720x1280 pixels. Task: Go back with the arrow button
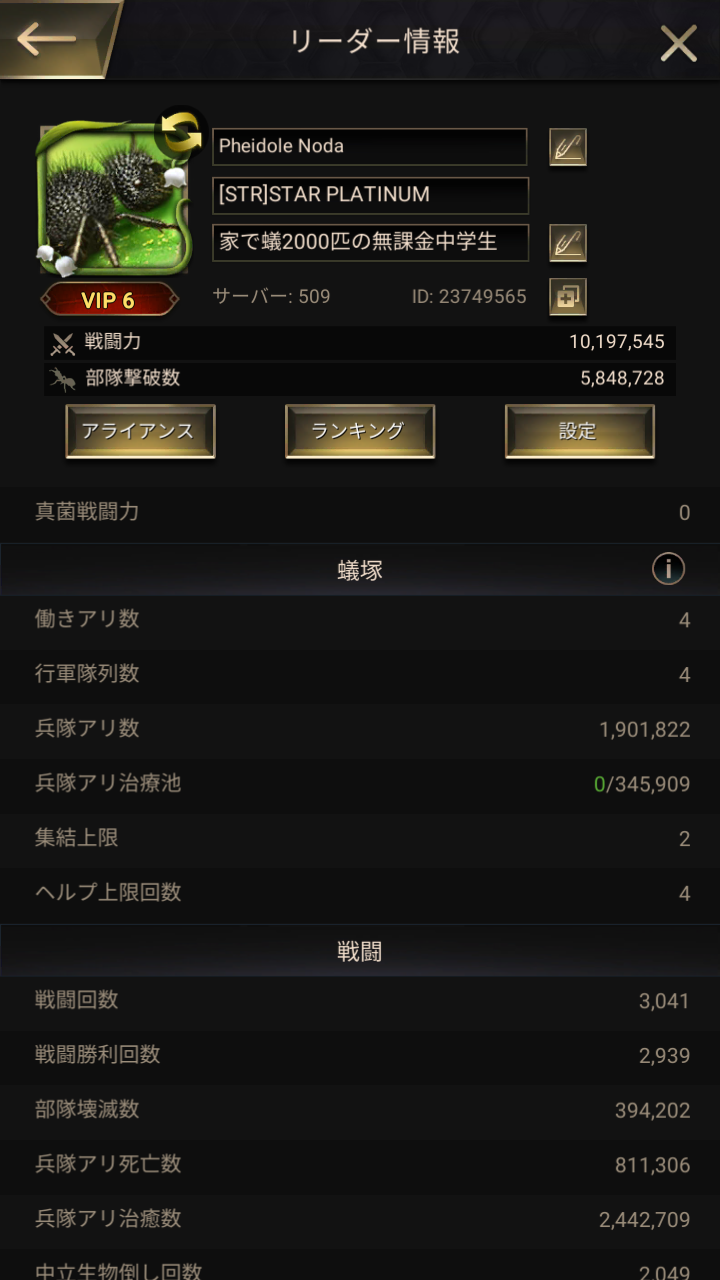click(x=47, y=39)
